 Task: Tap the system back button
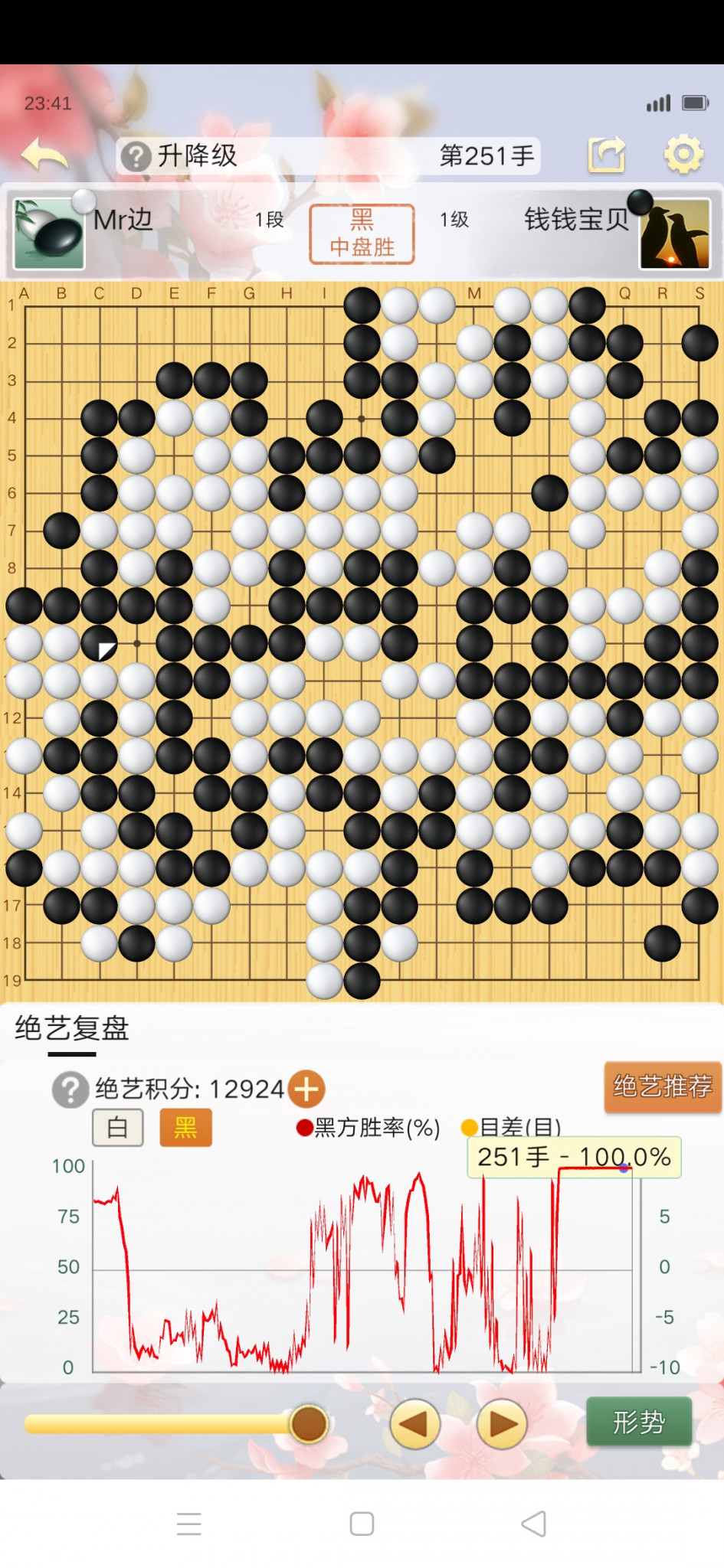(533, 1524)
